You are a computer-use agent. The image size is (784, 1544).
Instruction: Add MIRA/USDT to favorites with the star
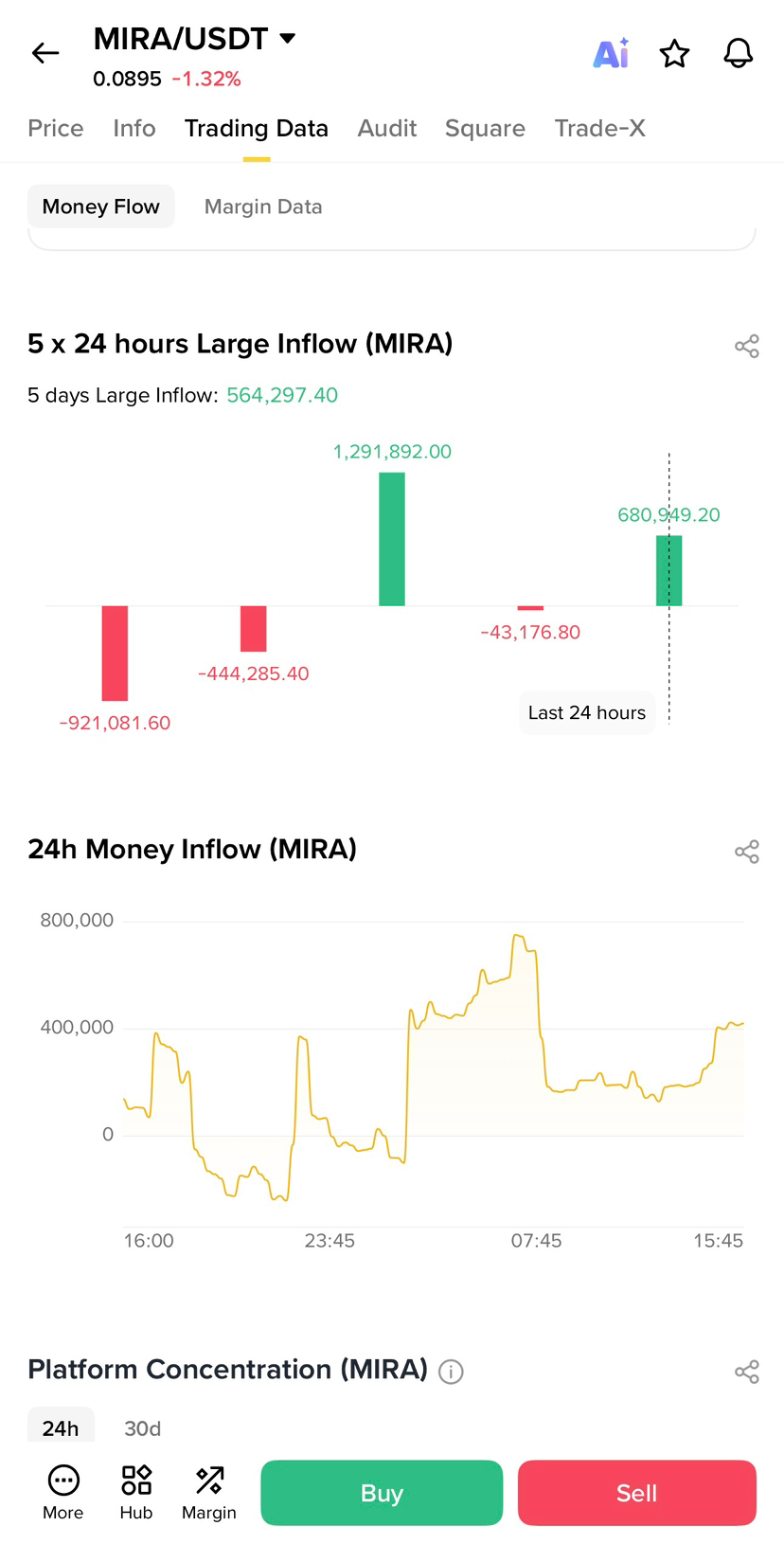pyautogui.click(x=674, y=54)
